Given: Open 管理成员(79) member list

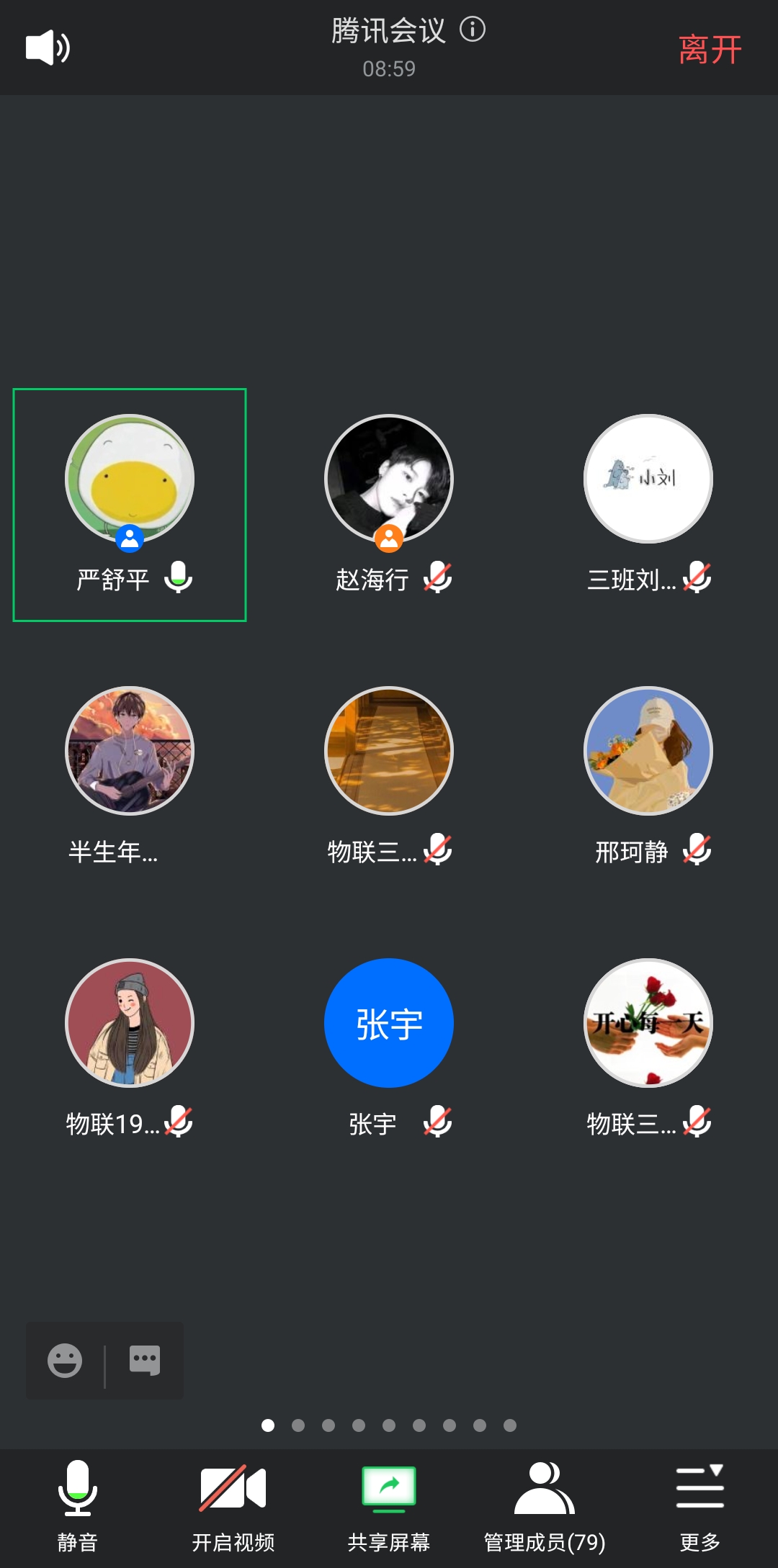Looking at the screenshot, I should [x=545, y=1505].
